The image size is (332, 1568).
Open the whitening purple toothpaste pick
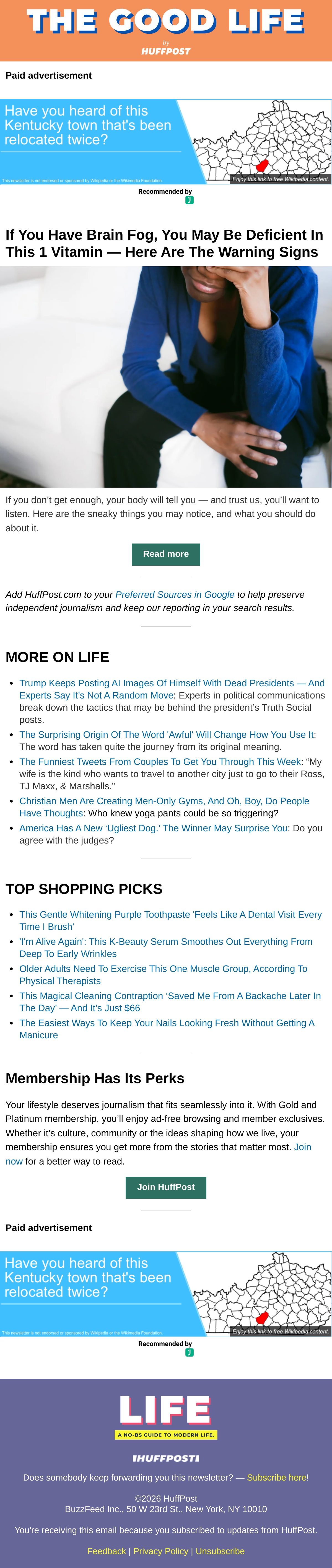pyautogui.click(x=170, y=920)
